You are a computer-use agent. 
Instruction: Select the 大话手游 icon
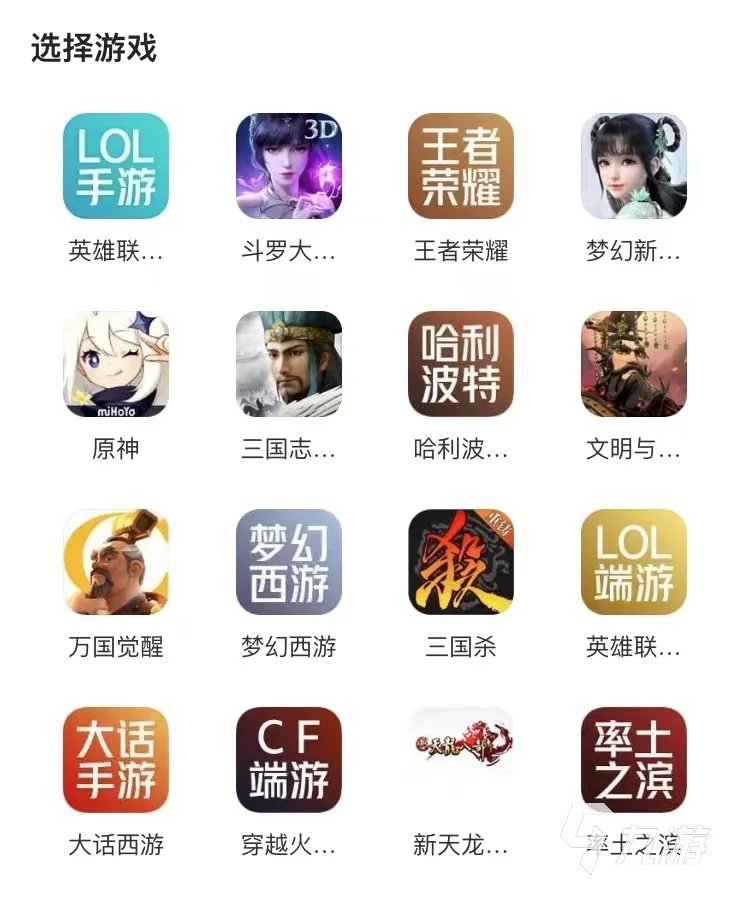coord(114,758)
